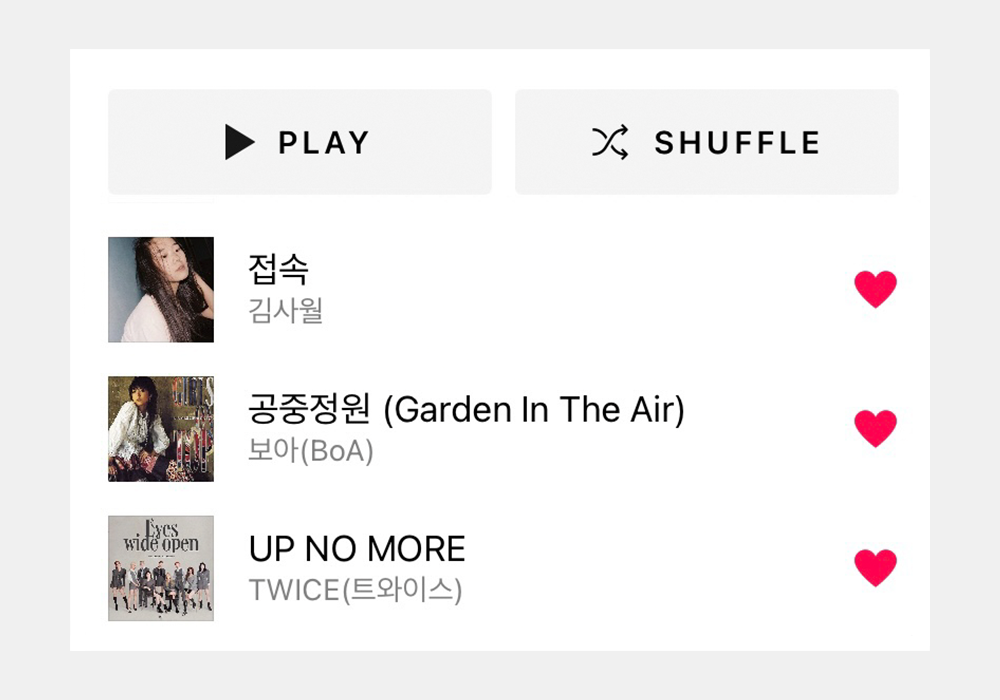
Task: Toggle the heart on UP NO MORE
Action: coord(875,567)
